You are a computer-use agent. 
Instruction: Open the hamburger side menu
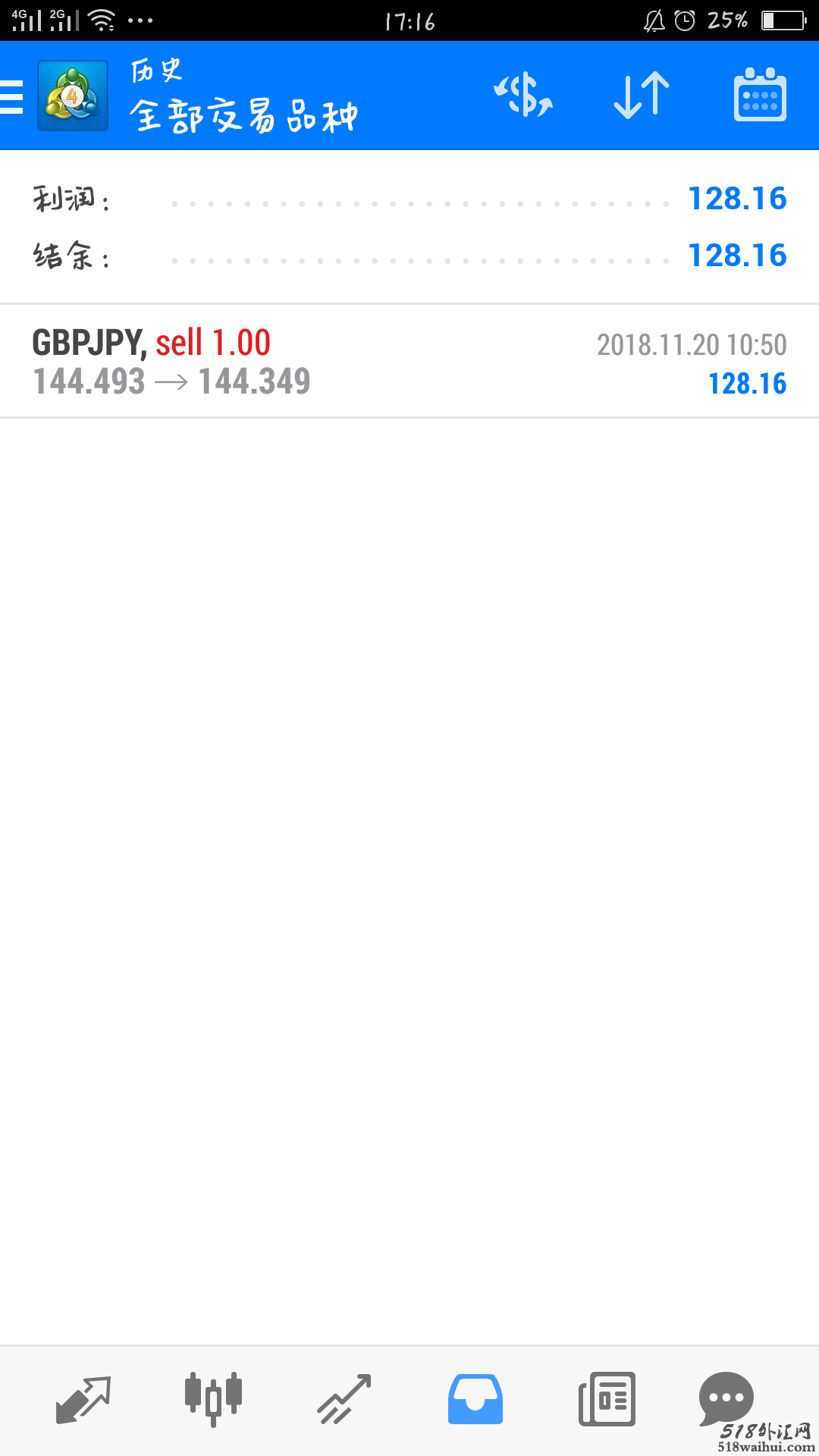pyautogui.click(x=13, y=97)
